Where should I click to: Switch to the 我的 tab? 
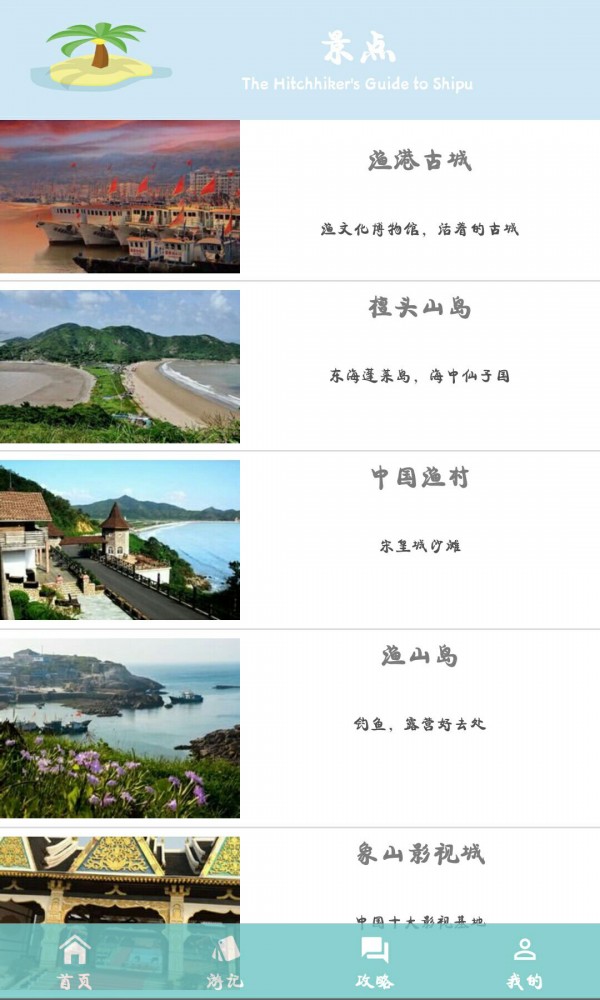(x=525, y=962)
